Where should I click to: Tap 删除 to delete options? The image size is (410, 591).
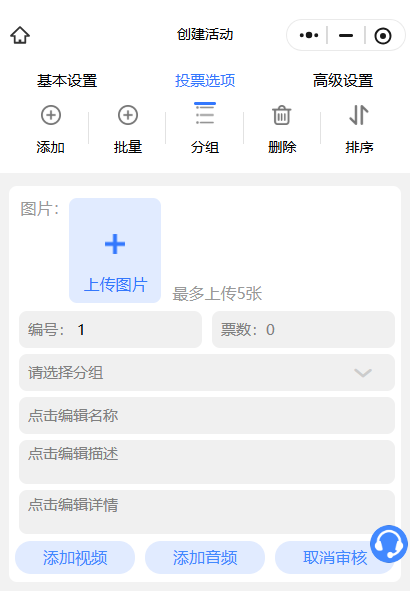[282, 130]
